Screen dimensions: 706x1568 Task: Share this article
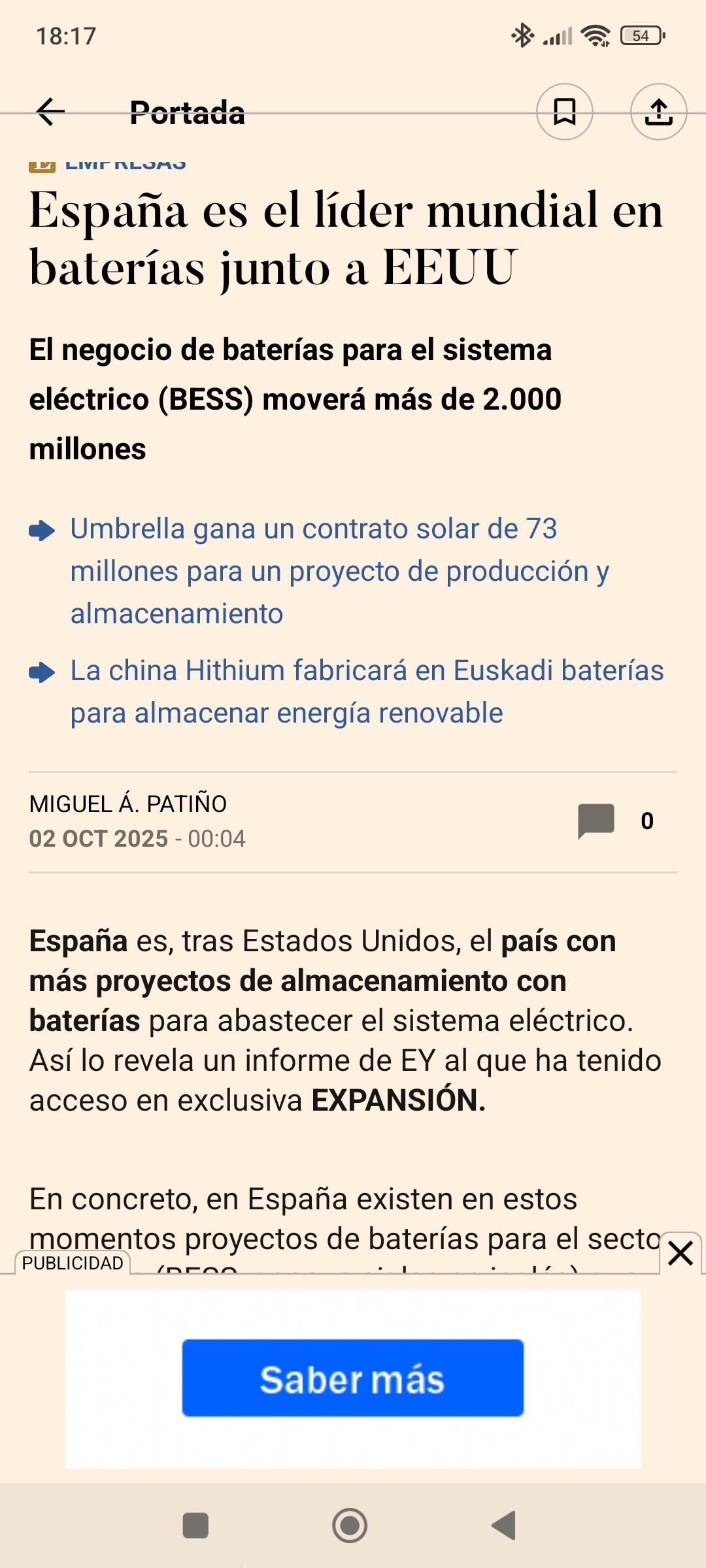click(x=658, y=112)
